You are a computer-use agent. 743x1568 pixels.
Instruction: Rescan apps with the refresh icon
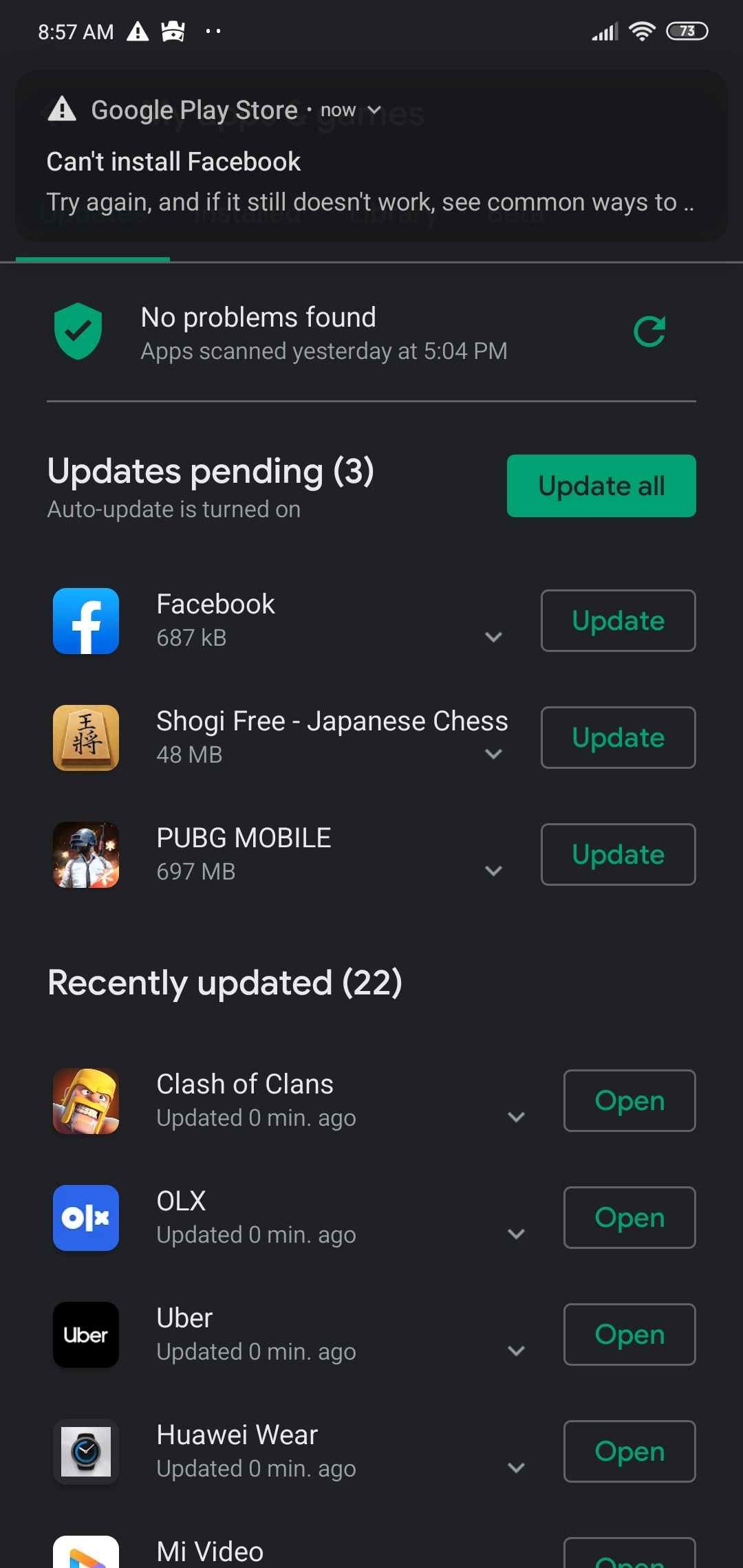point(649,331)
